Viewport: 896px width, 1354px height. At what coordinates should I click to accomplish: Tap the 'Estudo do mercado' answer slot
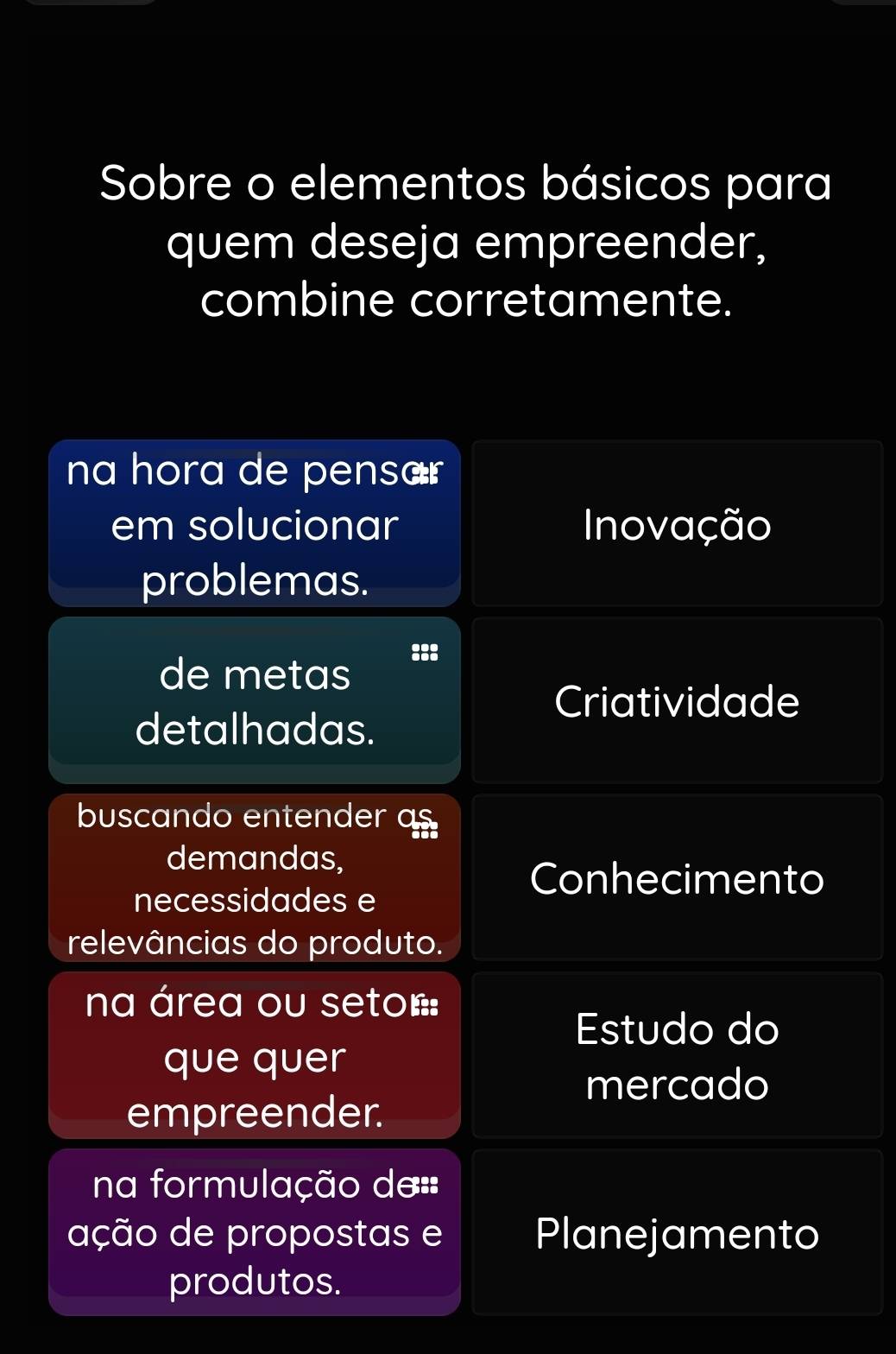[x=677, y=1055]
